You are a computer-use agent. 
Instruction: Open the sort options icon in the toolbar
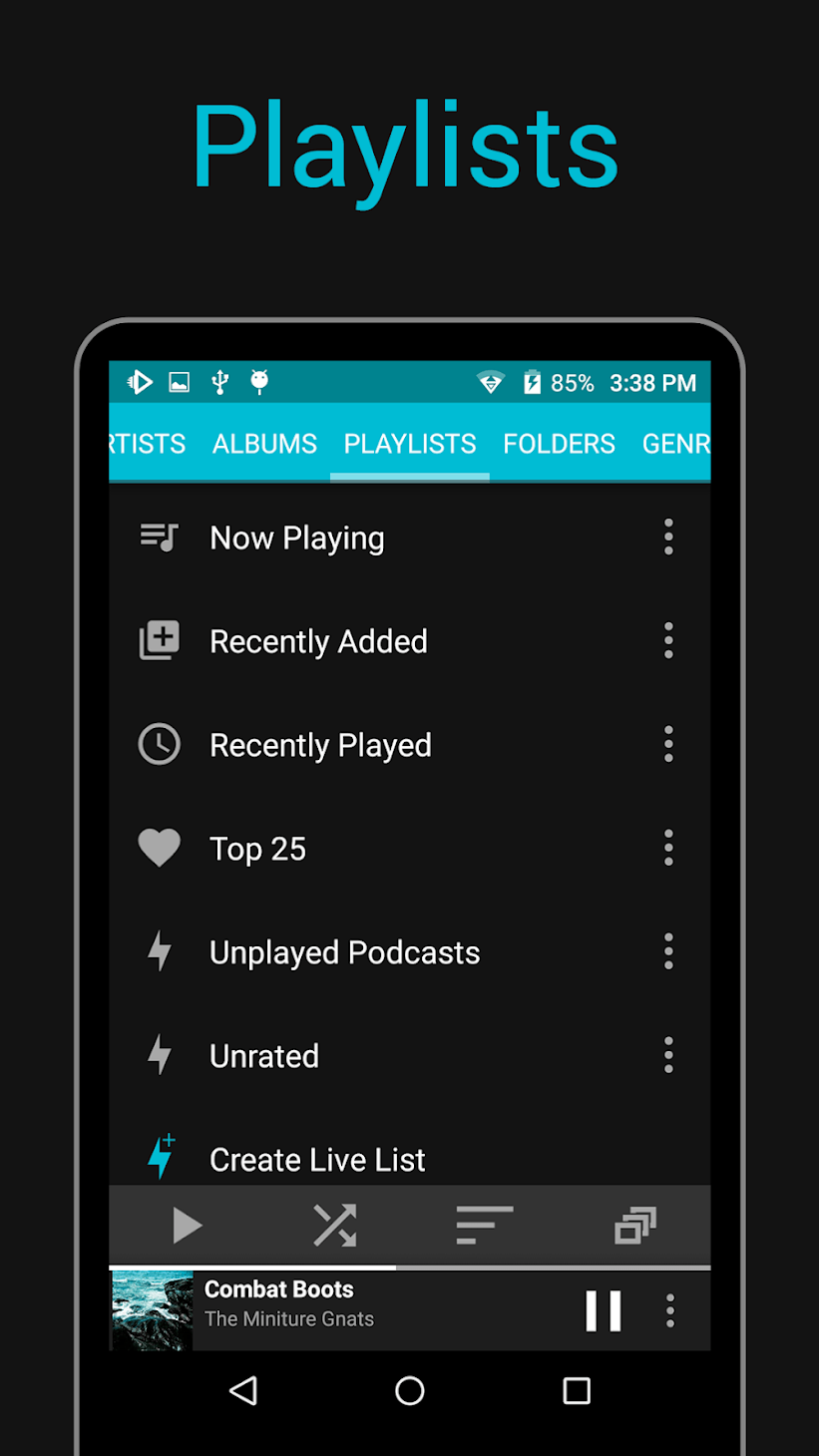pyautogui.click(x=484, y=1226)
